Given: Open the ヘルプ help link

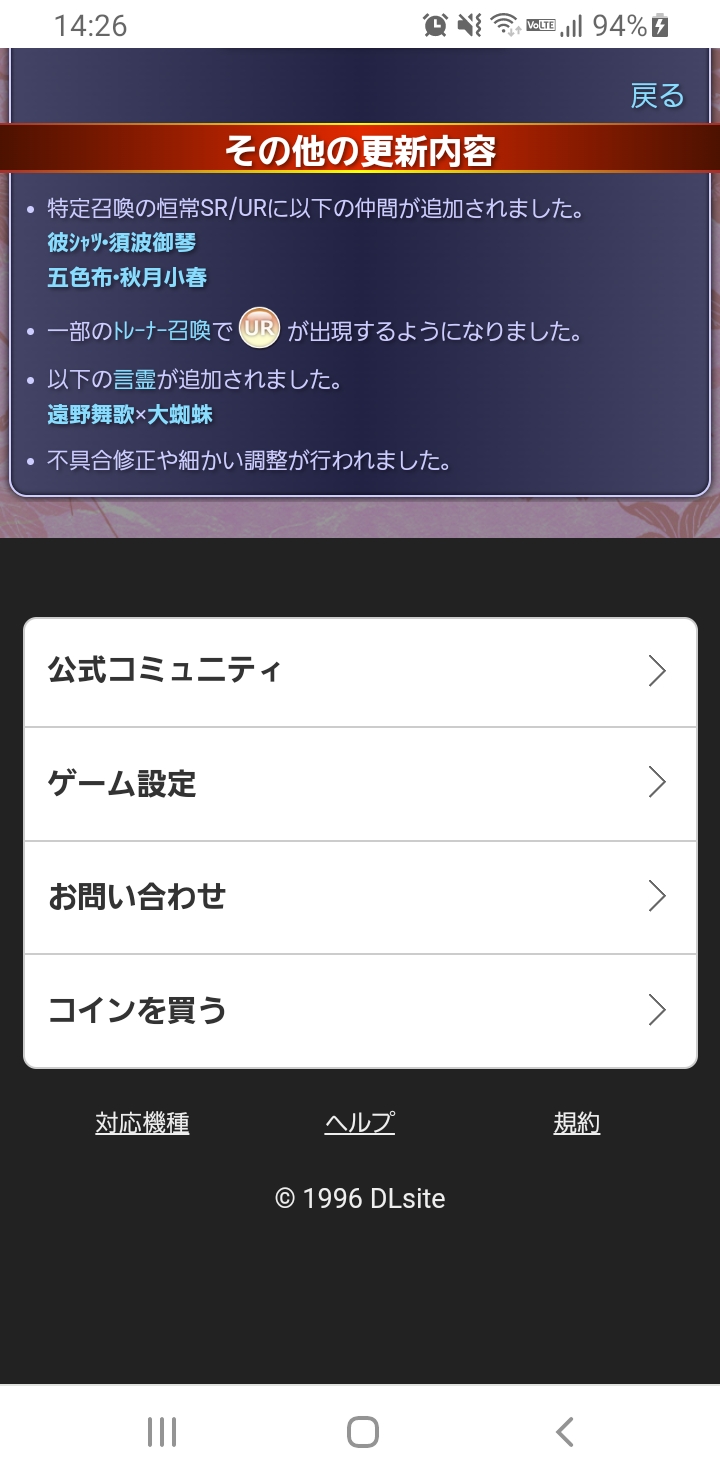Looking at the screenshot, I should (x=360, y=1123).
